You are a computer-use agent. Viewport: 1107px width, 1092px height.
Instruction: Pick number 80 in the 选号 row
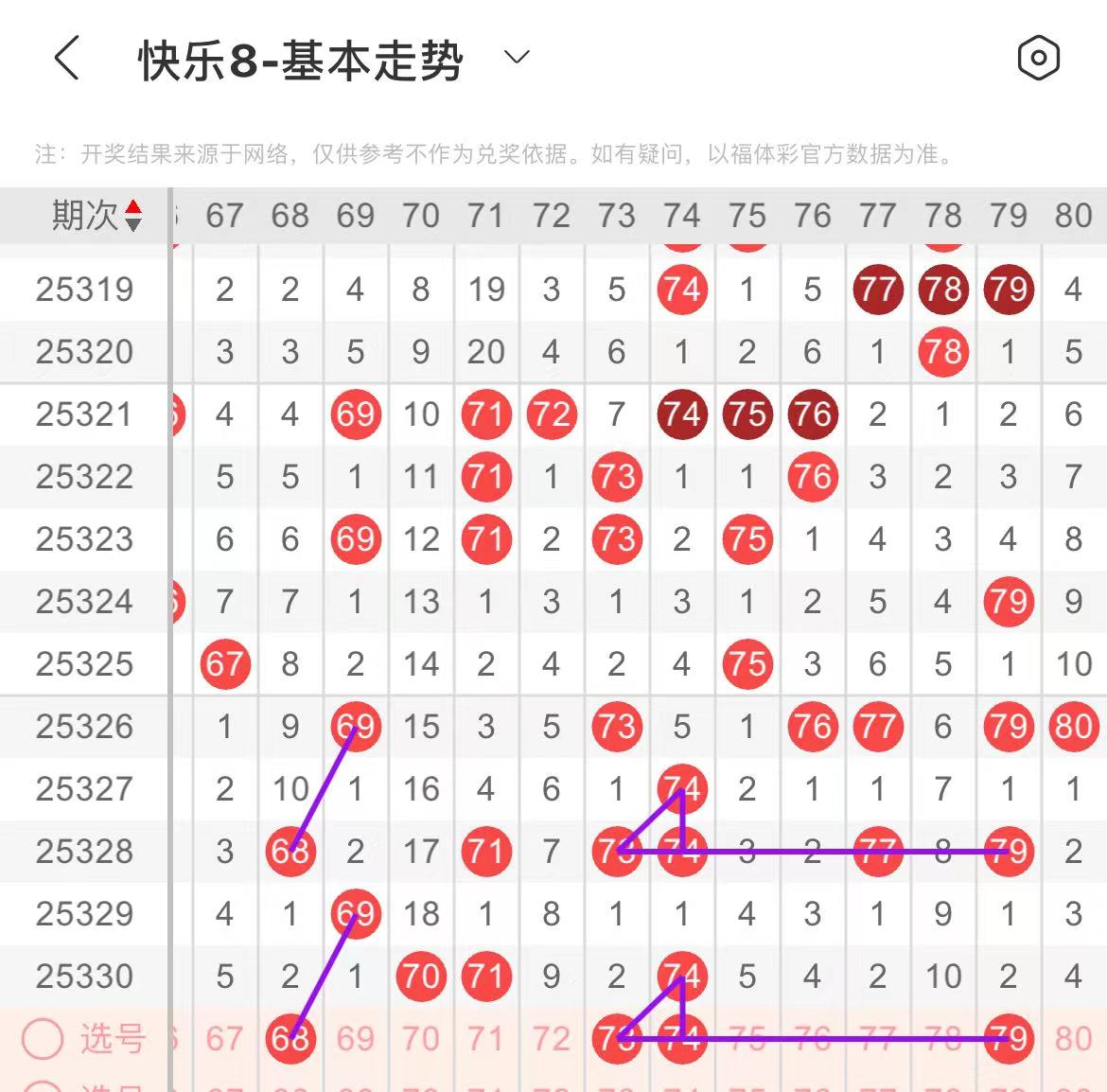tap(1073, 1039)
